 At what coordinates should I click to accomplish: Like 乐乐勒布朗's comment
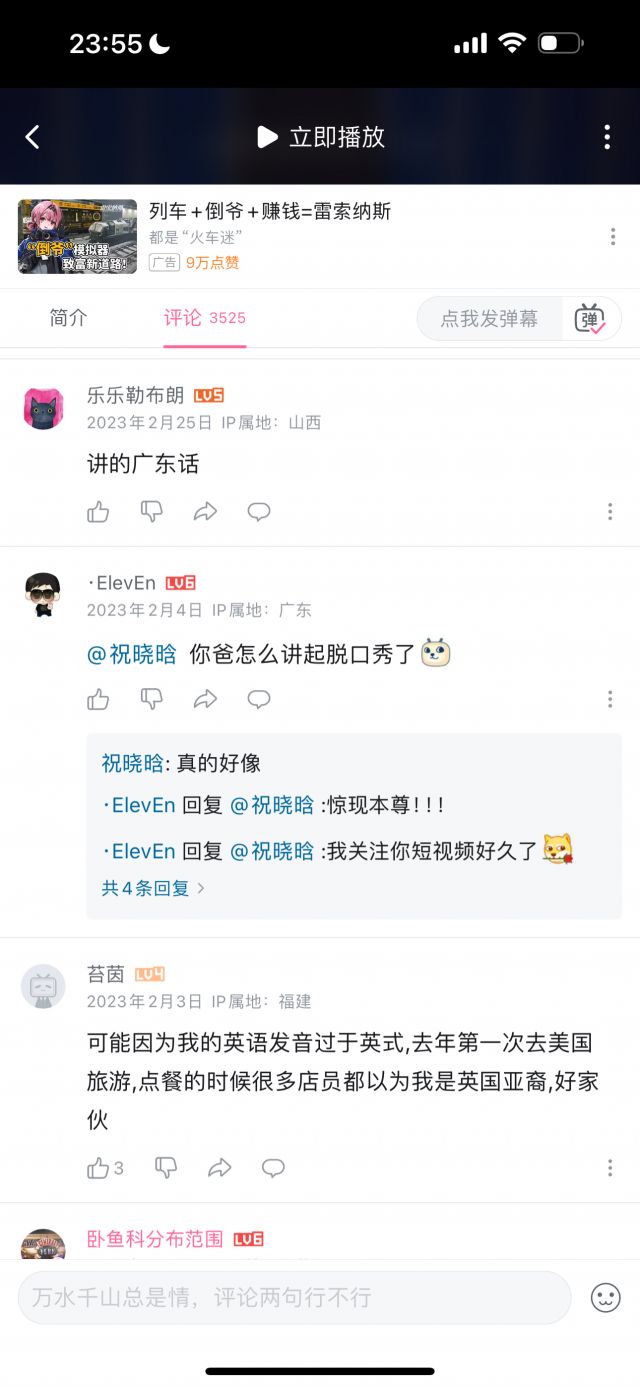click(x=98, y=512)
